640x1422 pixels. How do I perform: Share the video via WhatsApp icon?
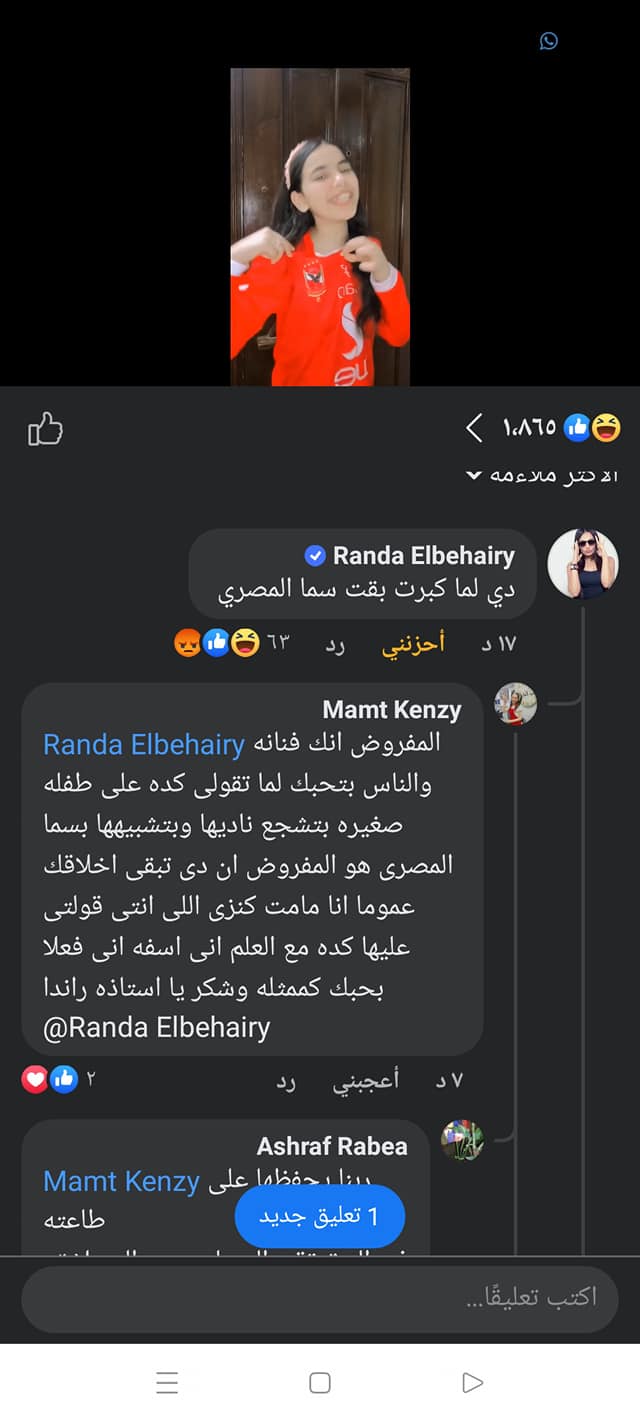(x=548, y=41)
